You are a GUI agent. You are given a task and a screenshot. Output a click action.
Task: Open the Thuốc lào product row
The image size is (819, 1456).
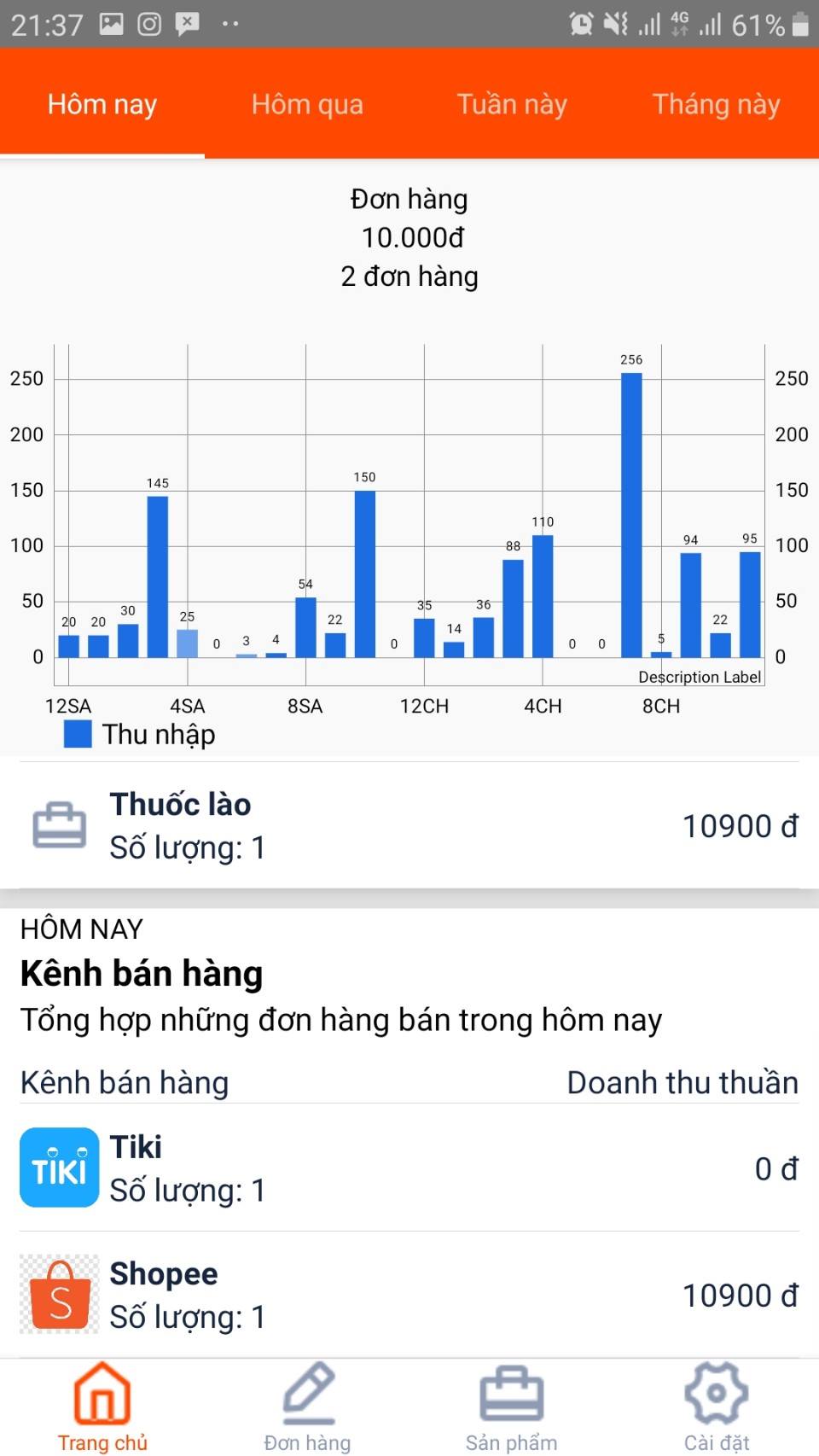click(409, 825)
